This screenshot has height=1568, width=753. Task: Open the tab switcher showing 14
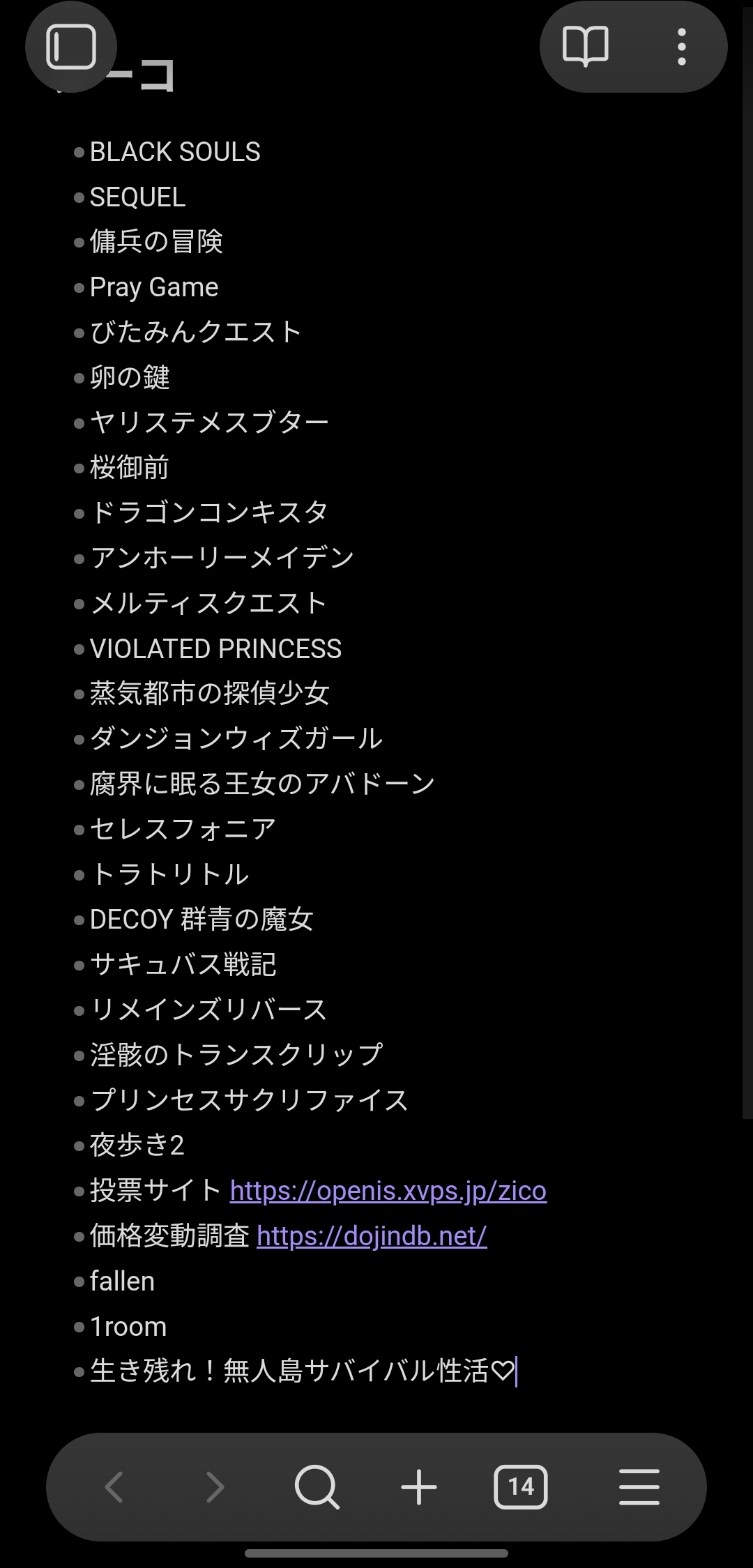coord(521,1487)
